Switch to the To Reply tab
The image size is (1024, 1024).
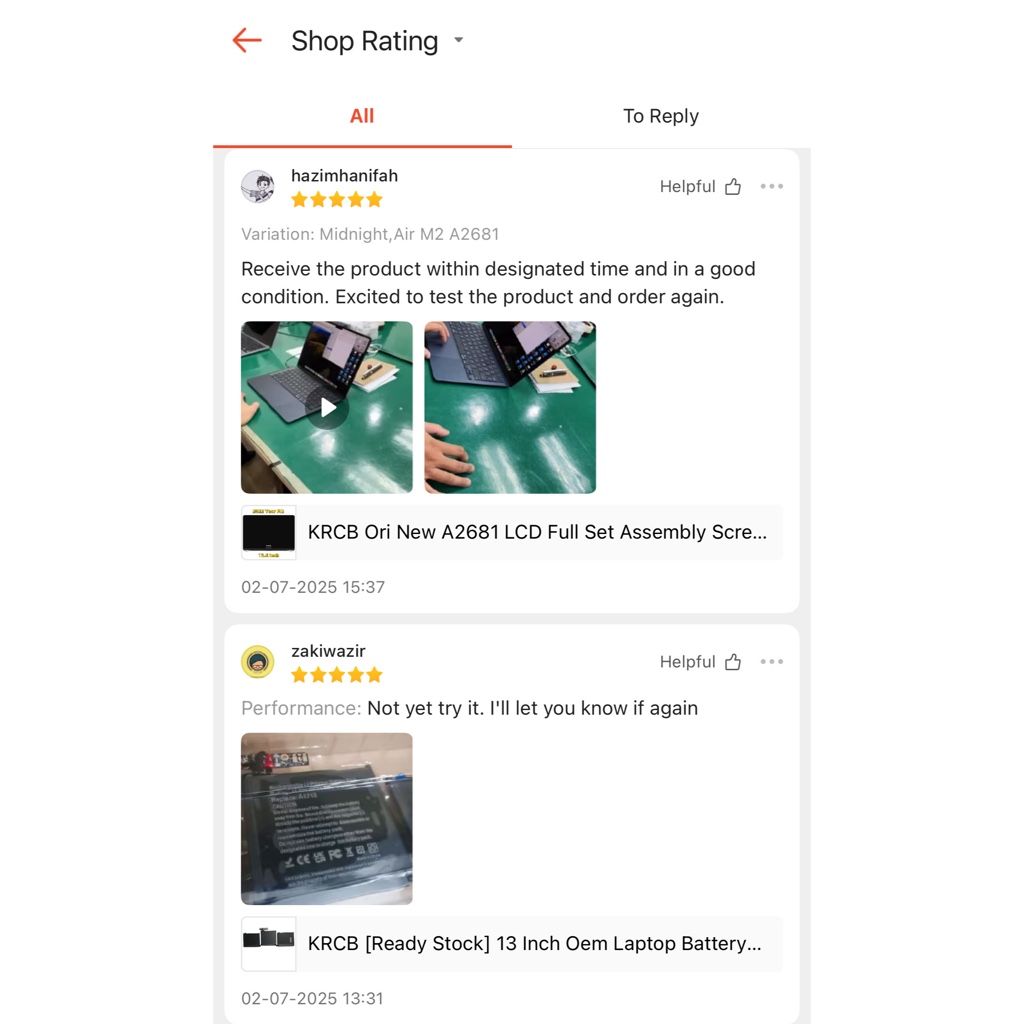(x=661, y=116)
